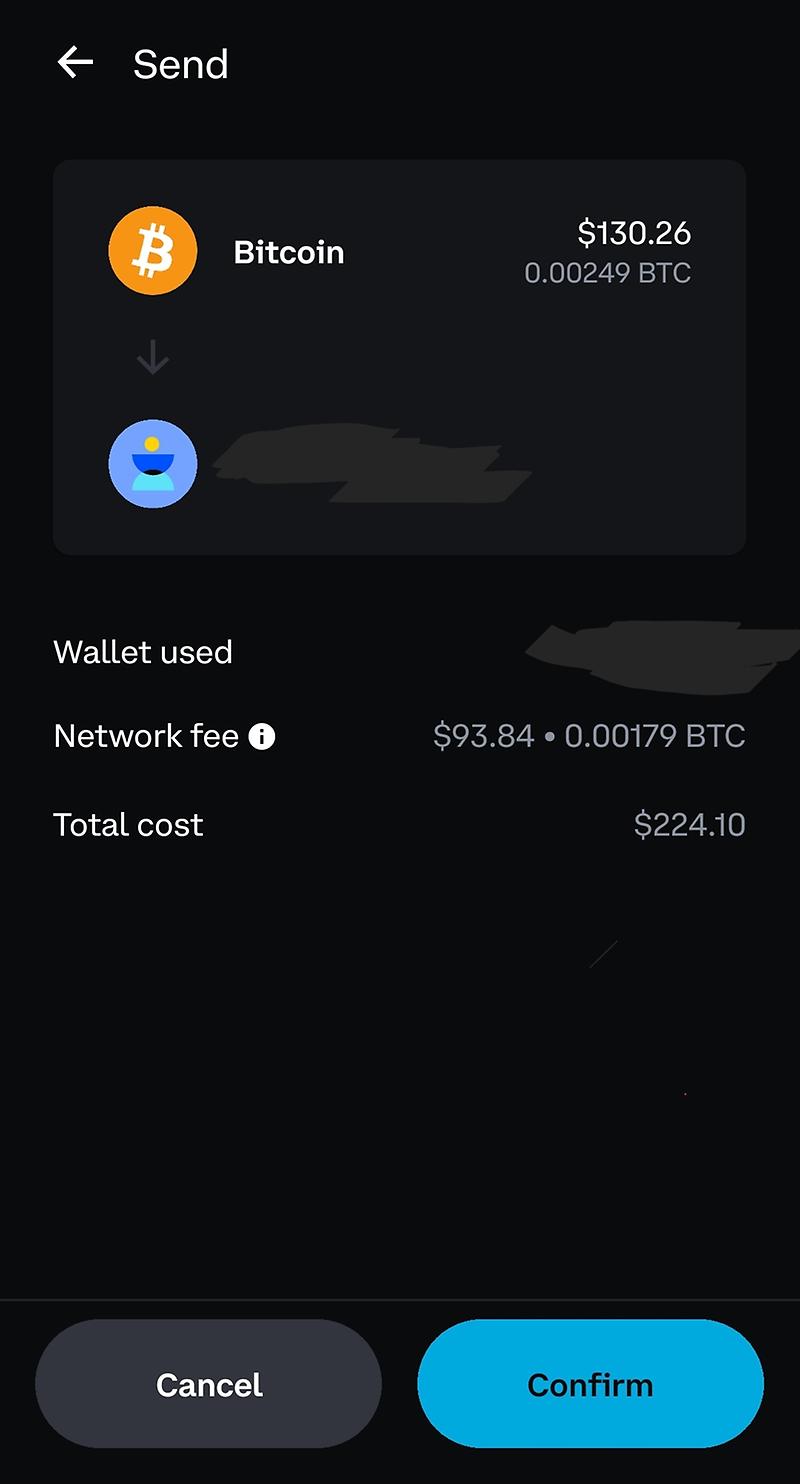The image size is (800, 1484).
Task: Open the Network fee info icon
Action: pyautogui.click(x=262, y=737)
